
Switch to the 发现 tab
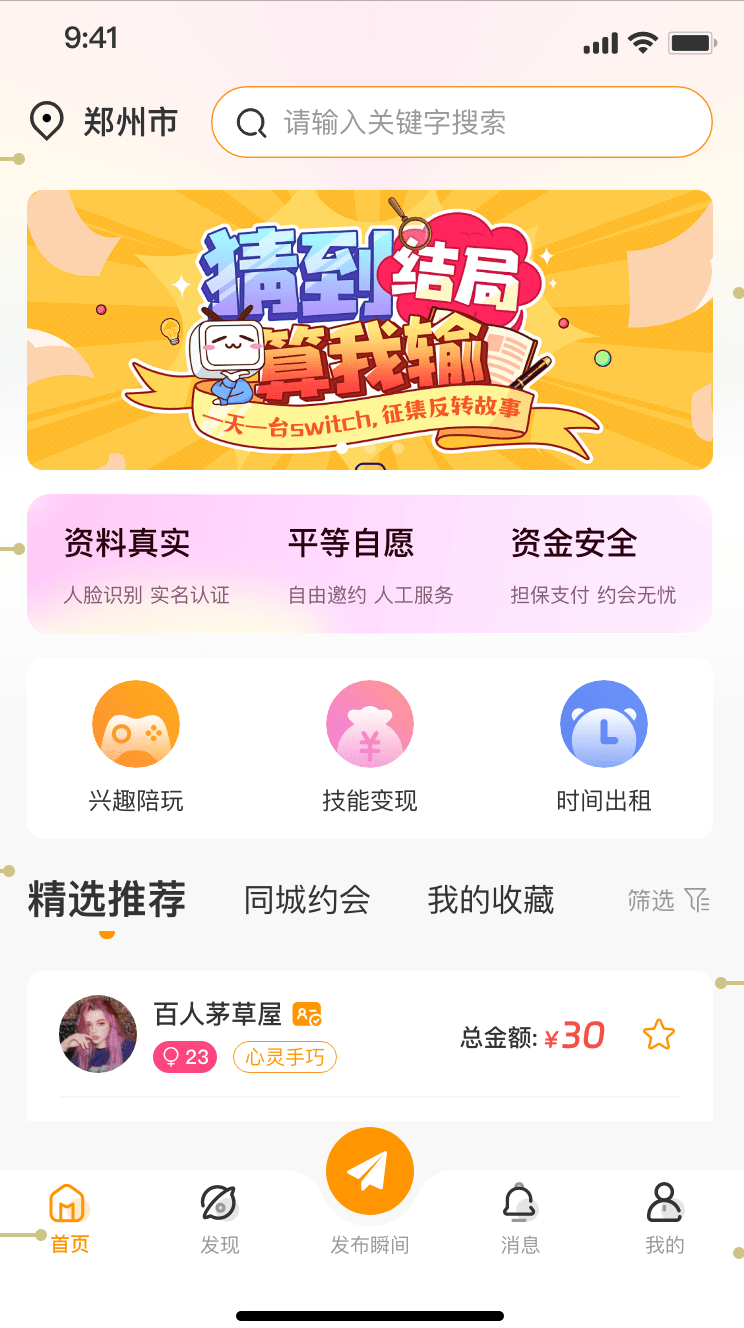(x=219, y=1218)
